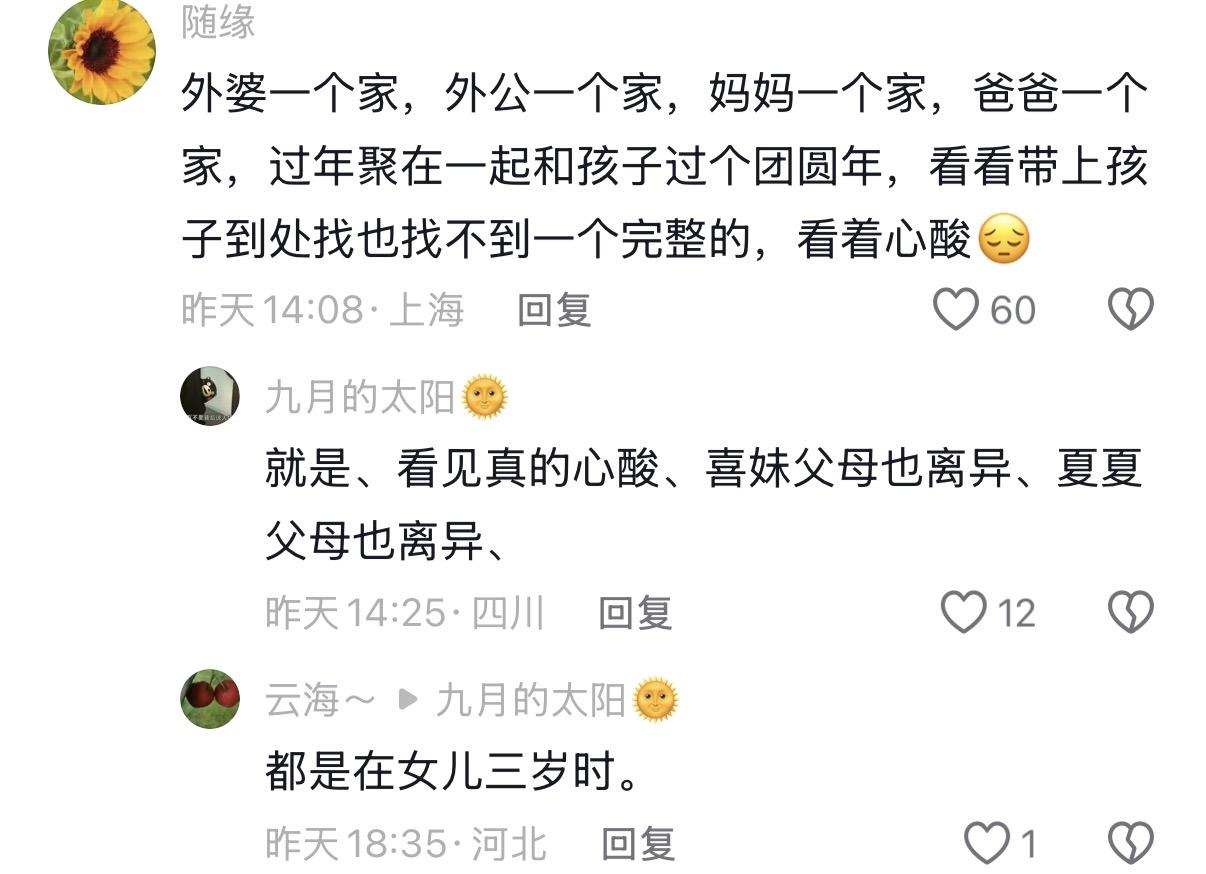Like 随缘's comment with 60 likes

(x=956, y=310)
